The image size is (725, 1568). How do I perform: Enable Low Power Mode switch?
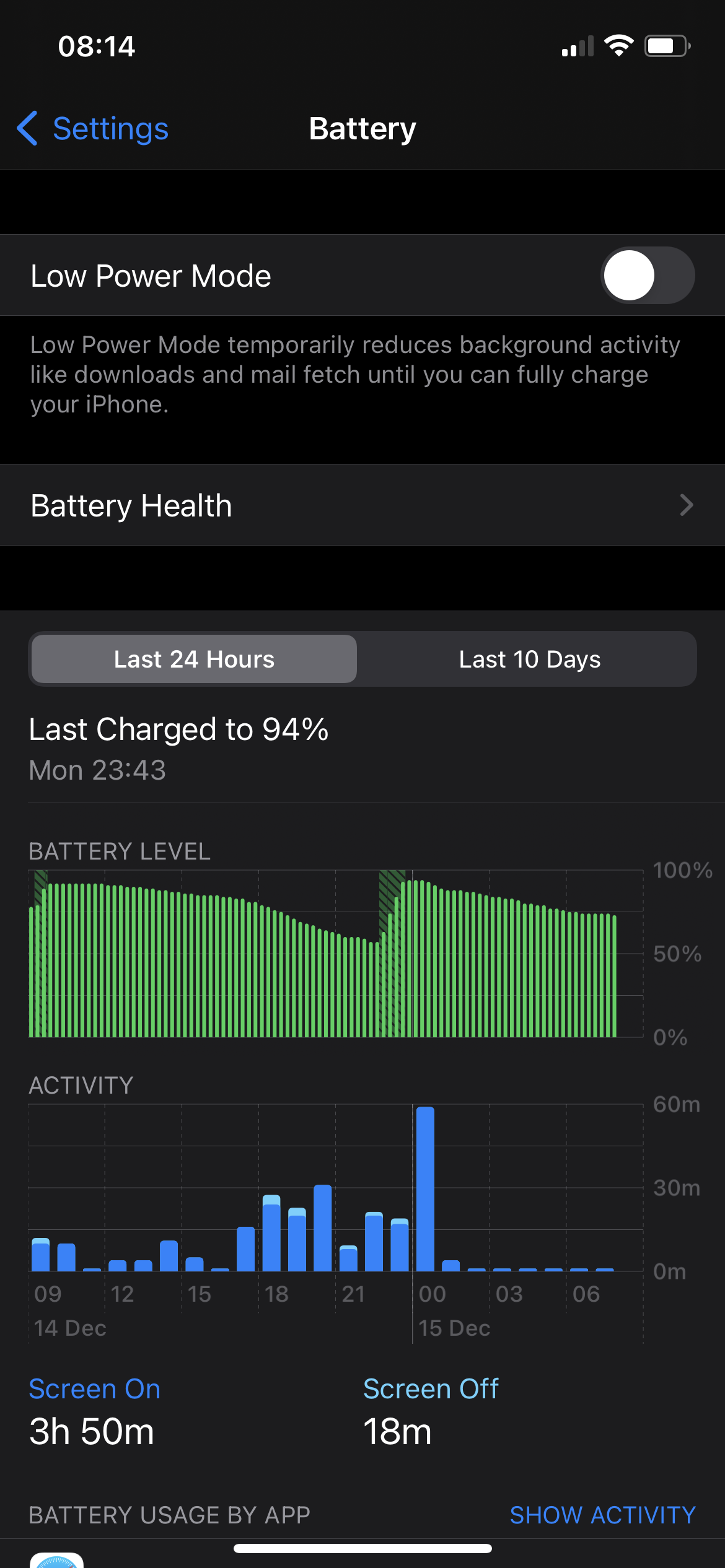(x=647, y=276)
